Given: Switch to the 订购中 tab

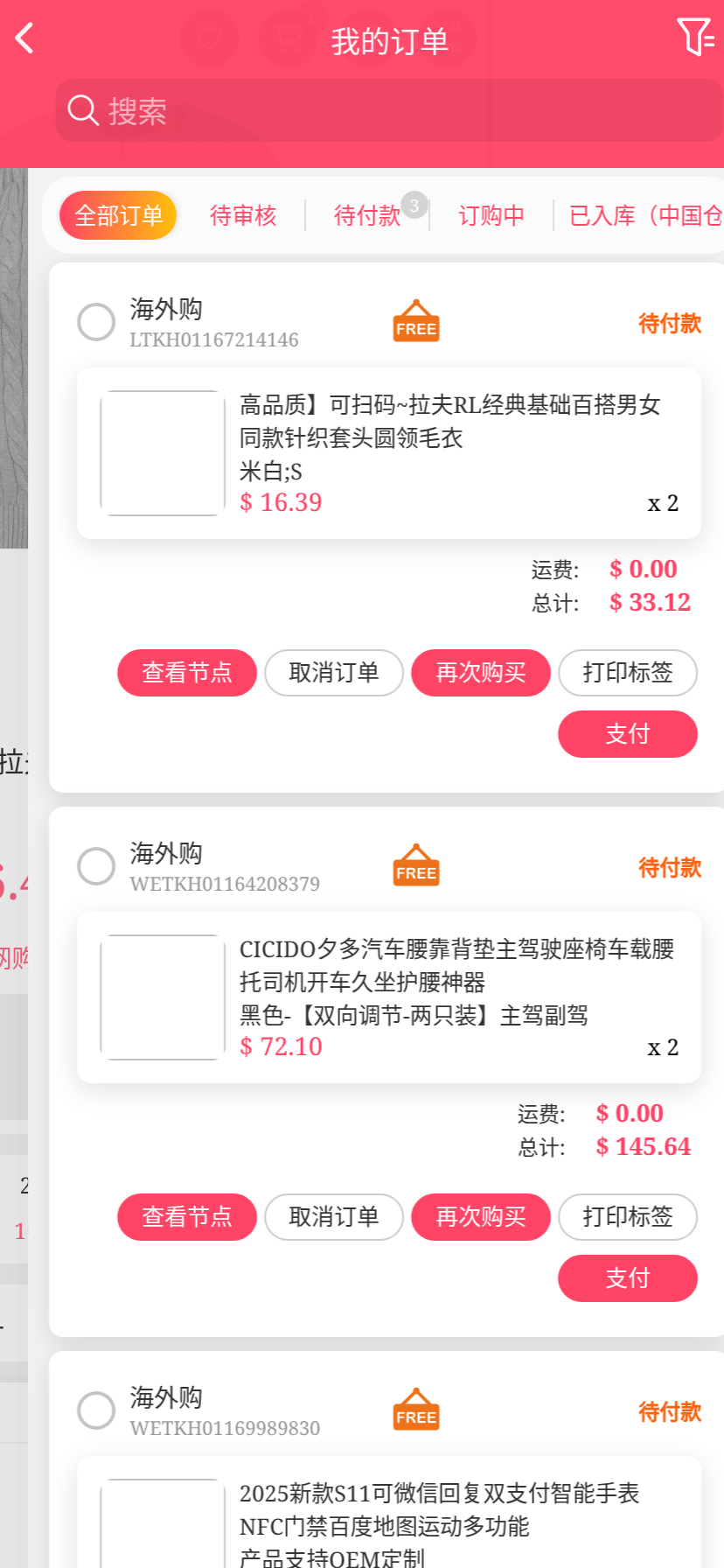Looking at the screenshot, I should pos(491,215).
